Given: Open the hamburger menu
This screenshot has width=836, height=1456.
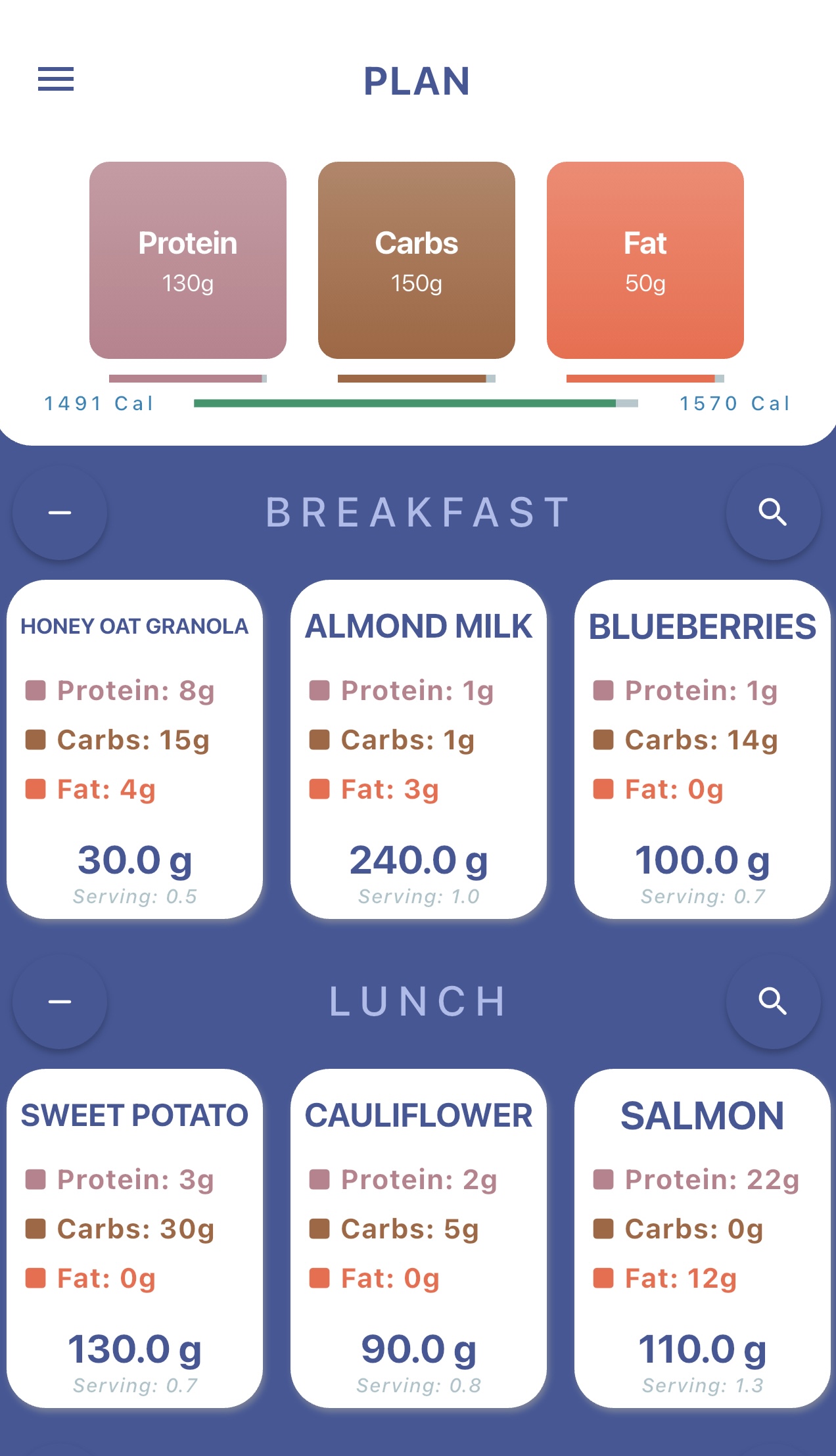Looking at the screenshot, I should pyautogui.click(x=56, y=79).
